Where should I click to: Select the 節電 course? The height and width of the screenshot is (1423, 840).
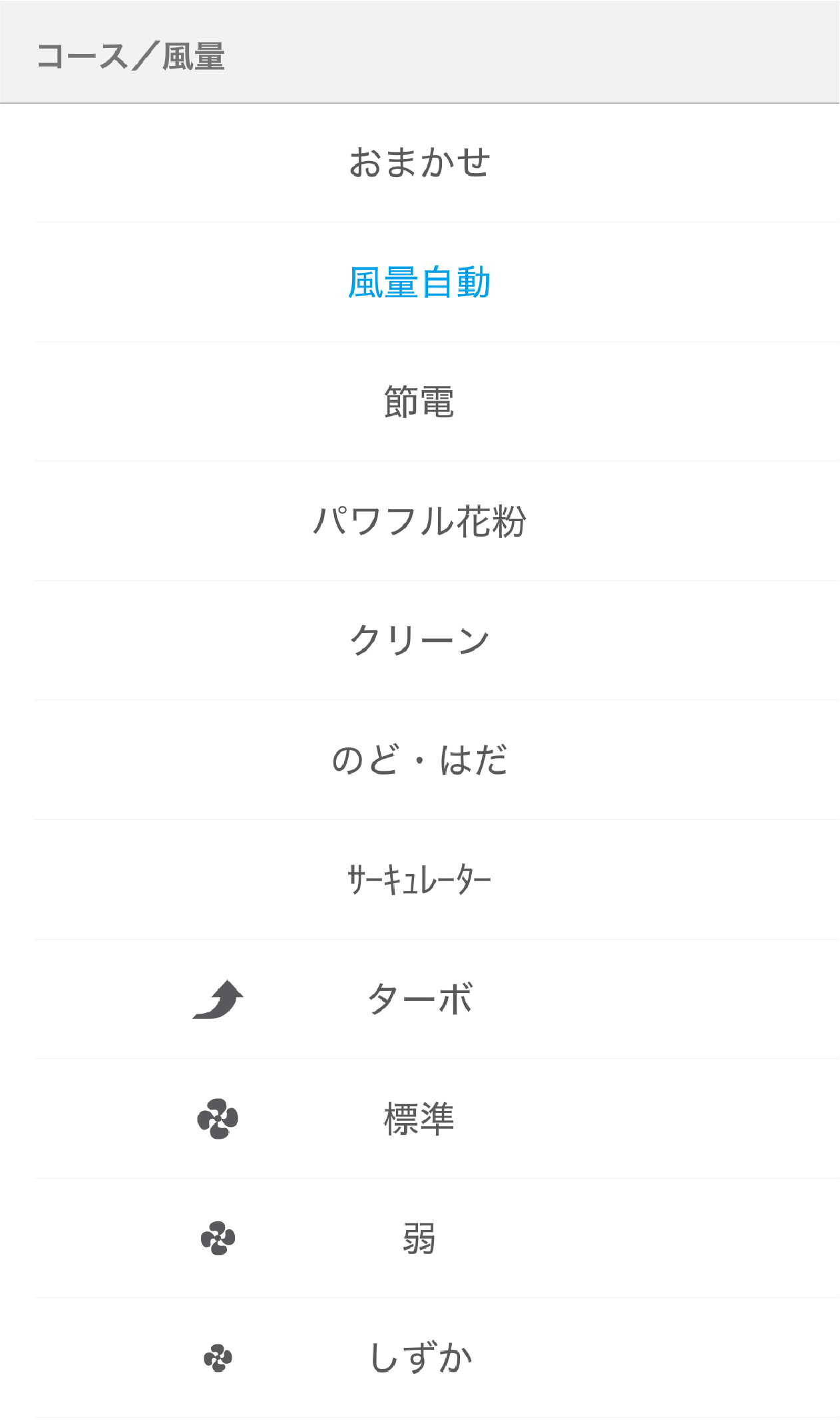[419, 402]
